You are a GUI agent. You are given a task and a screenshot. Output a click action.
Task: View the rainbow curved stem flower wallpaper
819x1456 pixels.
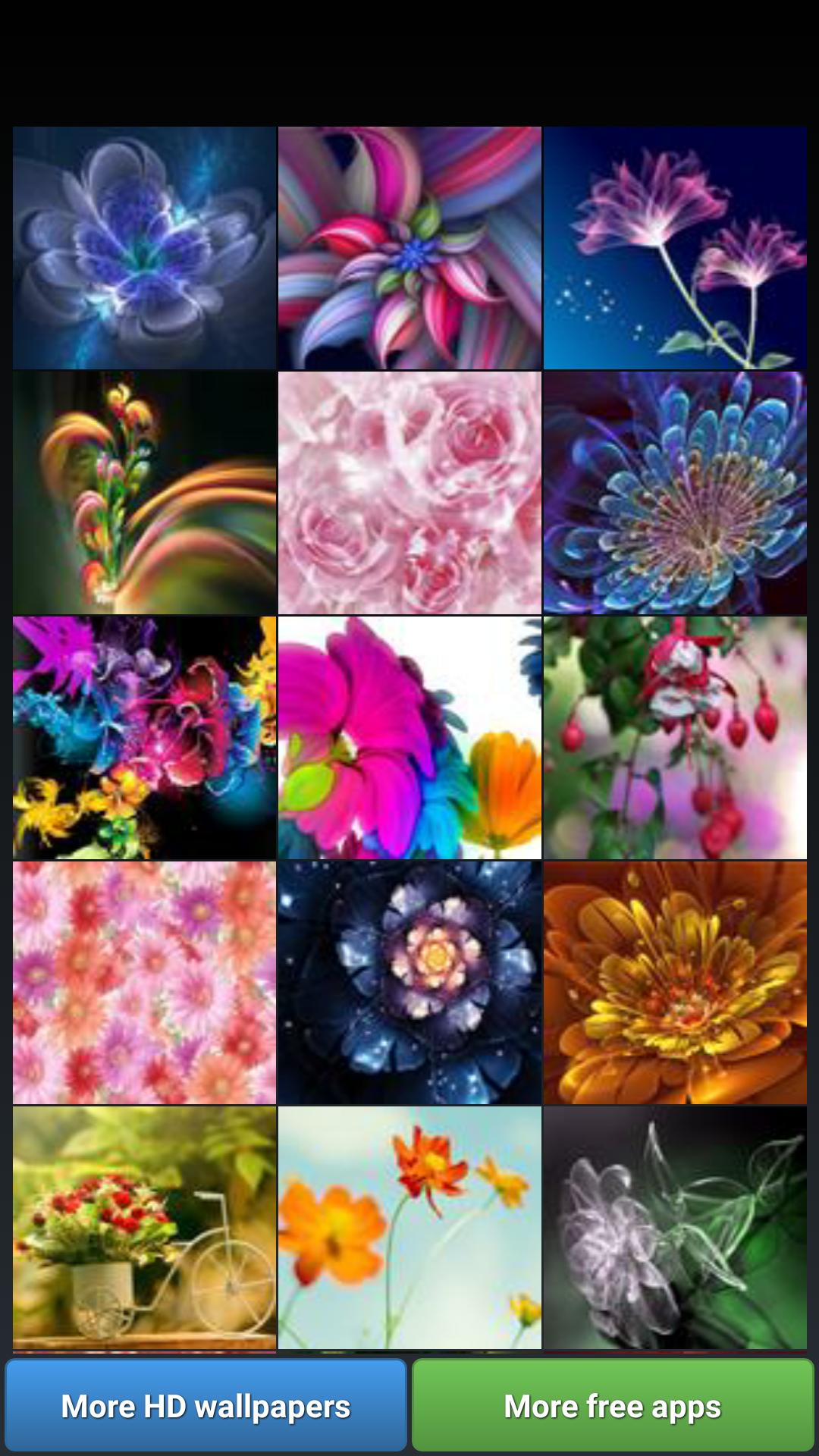pyautogui.click(x=144, y=493)
